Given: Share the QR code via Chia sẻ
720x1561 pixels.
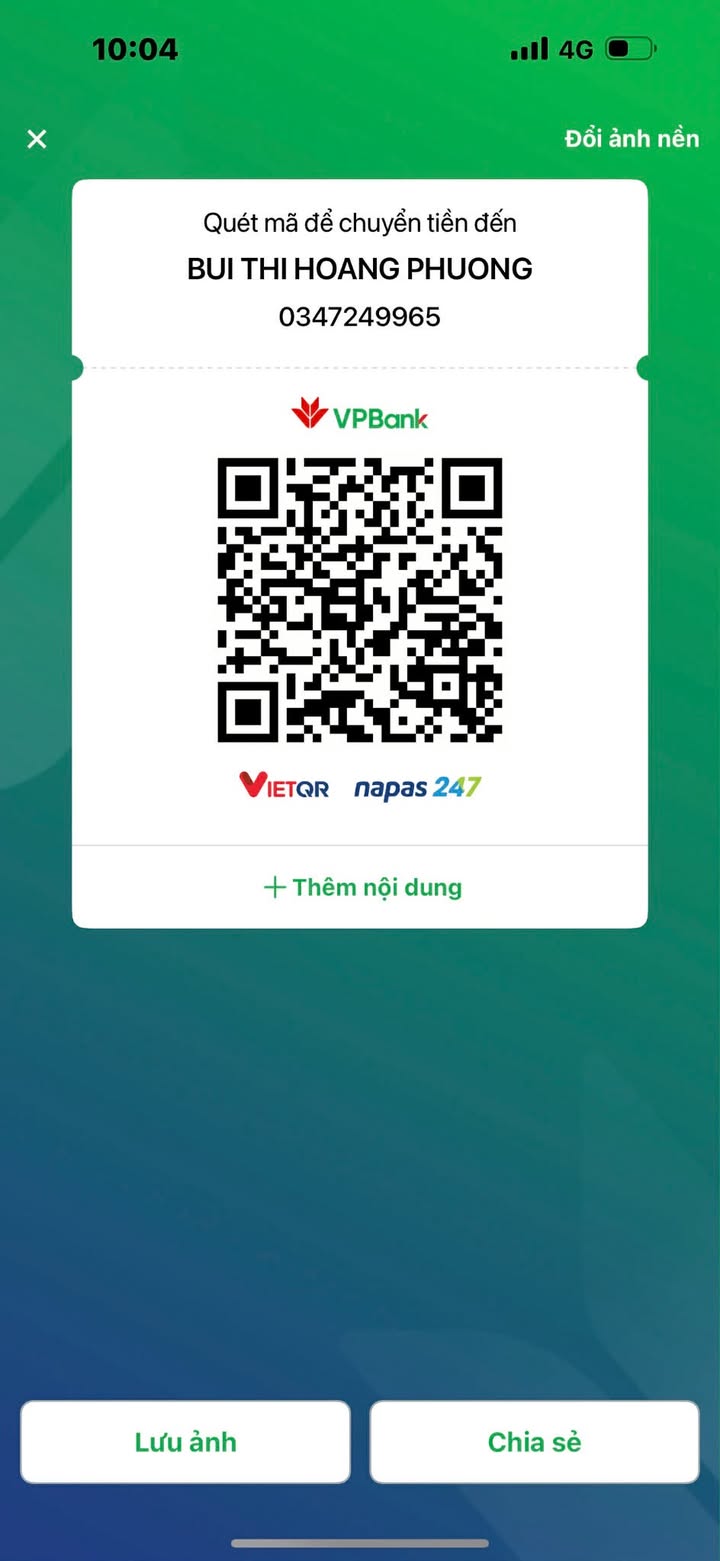Looking at the screenshot, I should click(534, 1441).
